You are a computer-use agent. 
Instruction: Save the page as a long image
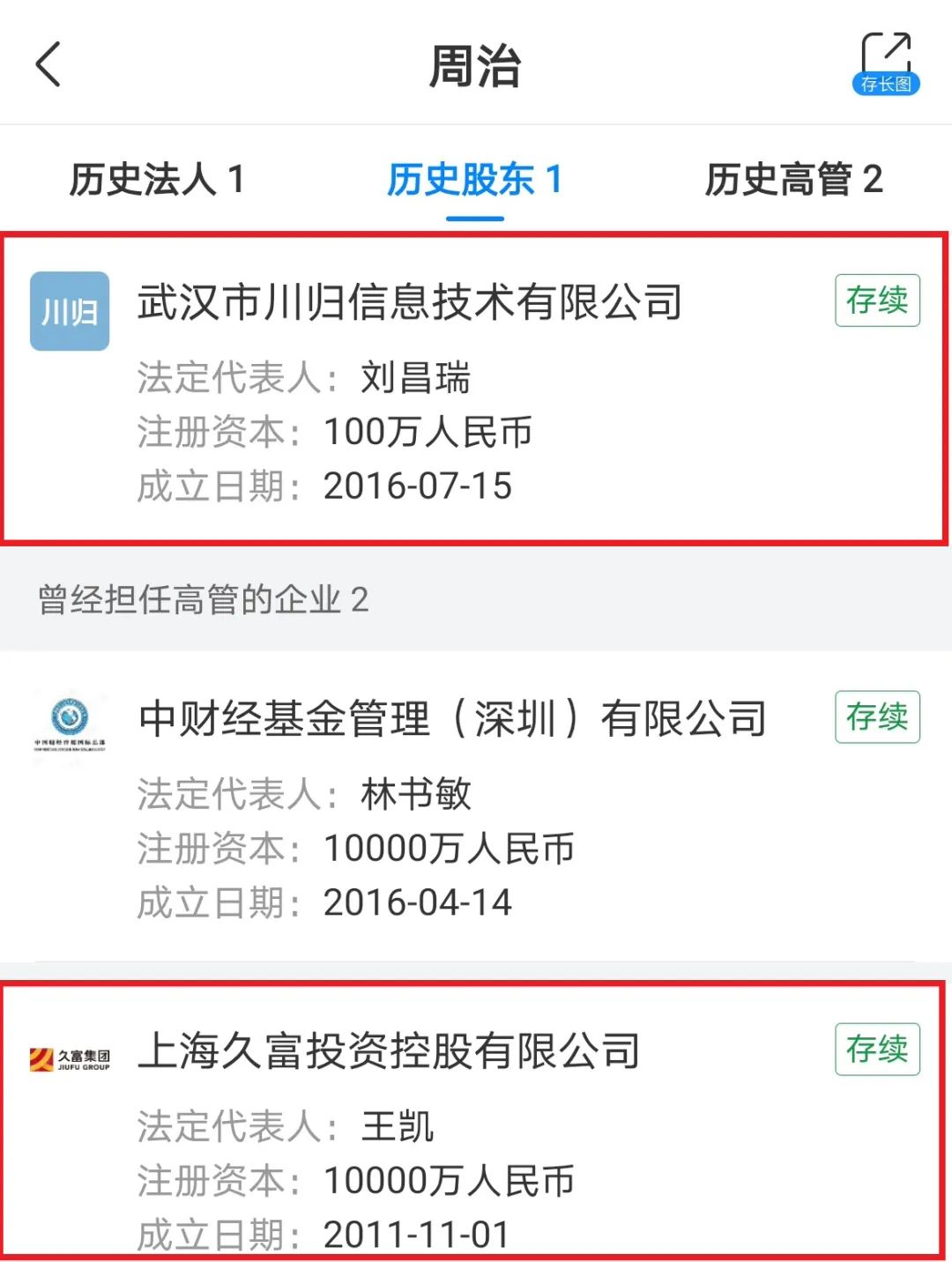click(x=885, y=63)
